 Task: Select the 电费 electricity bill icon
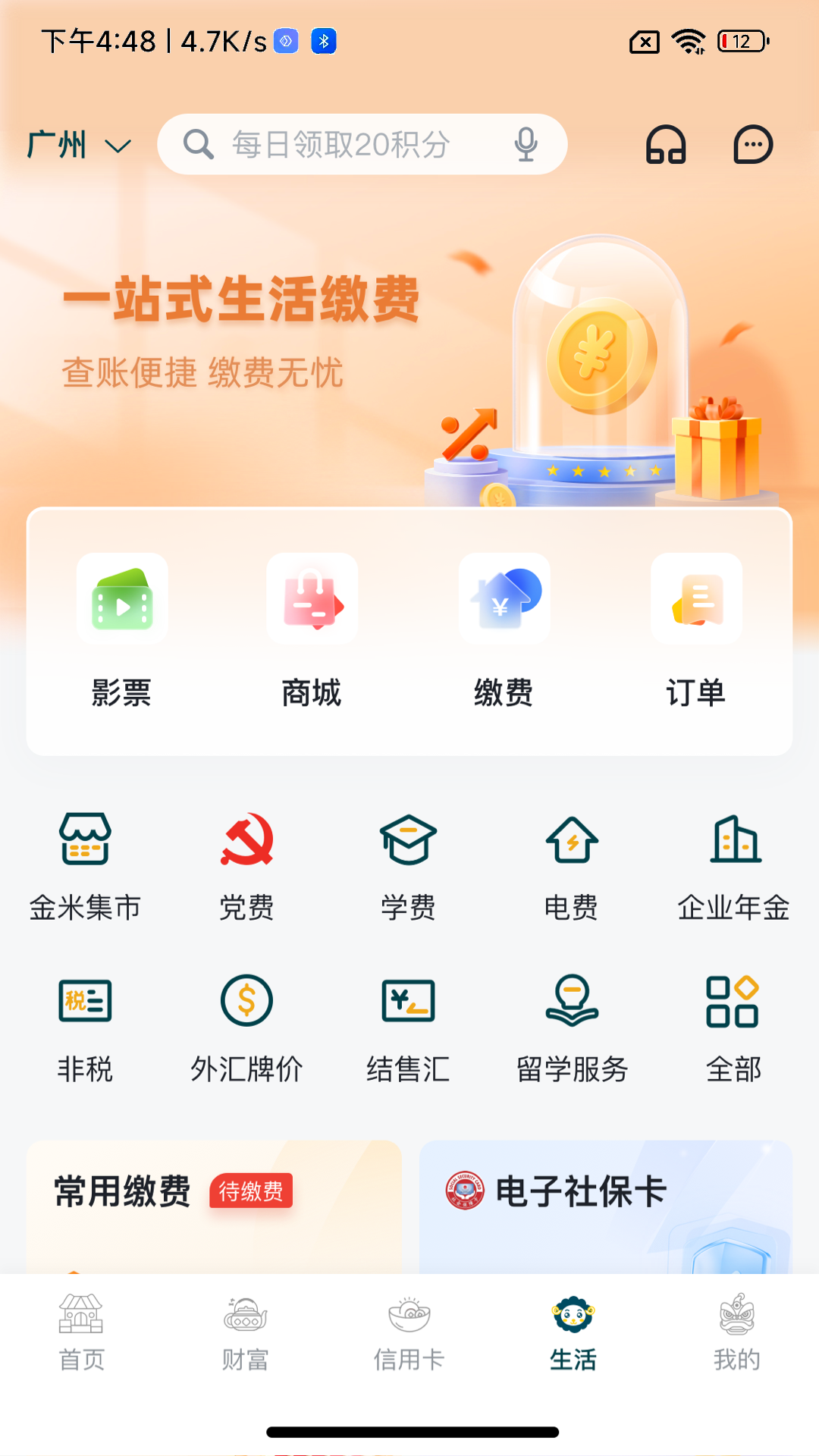tap(573, 864)
